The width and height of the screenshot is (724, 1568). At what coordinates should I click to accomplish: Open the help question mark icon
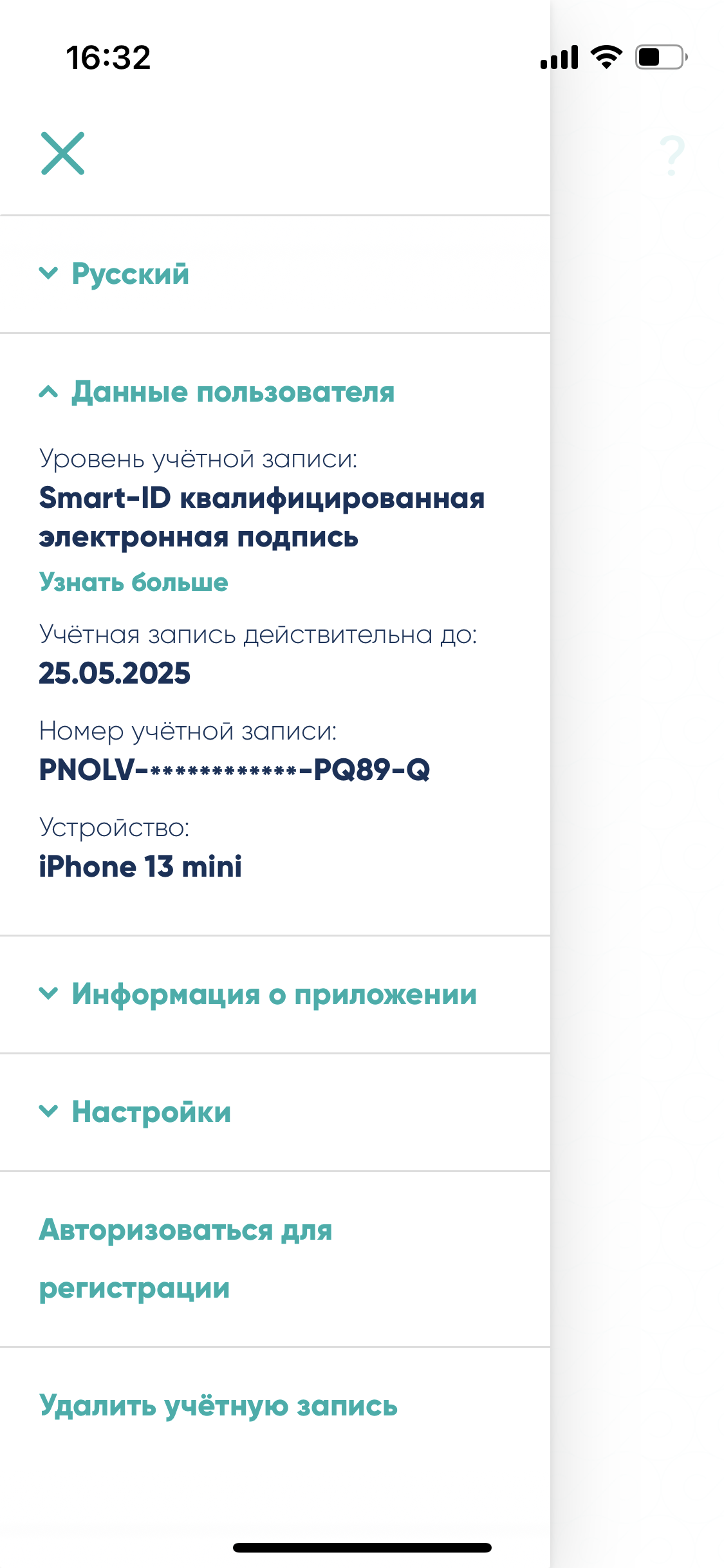[672, 155]
